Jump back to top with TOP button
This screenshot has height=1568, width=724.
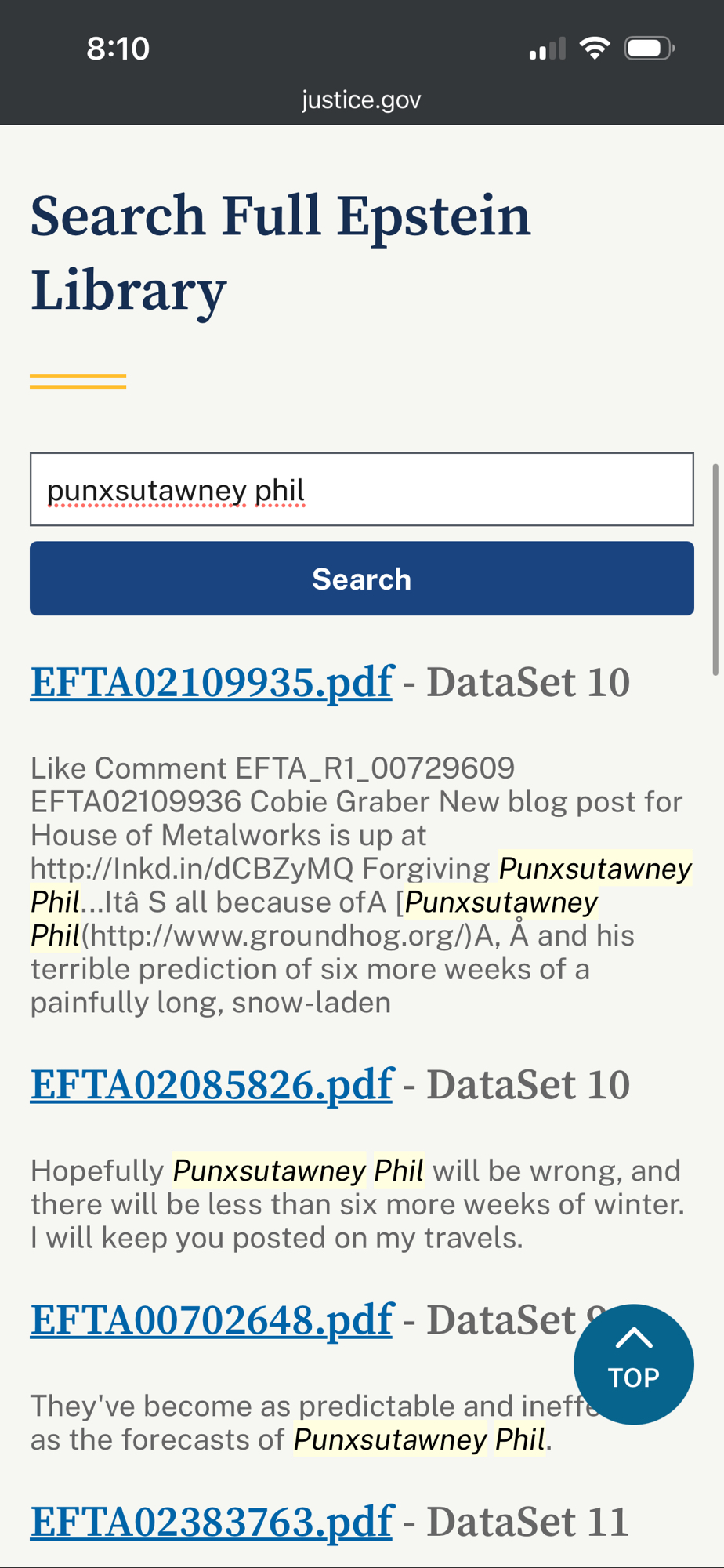coord(633,1364)
